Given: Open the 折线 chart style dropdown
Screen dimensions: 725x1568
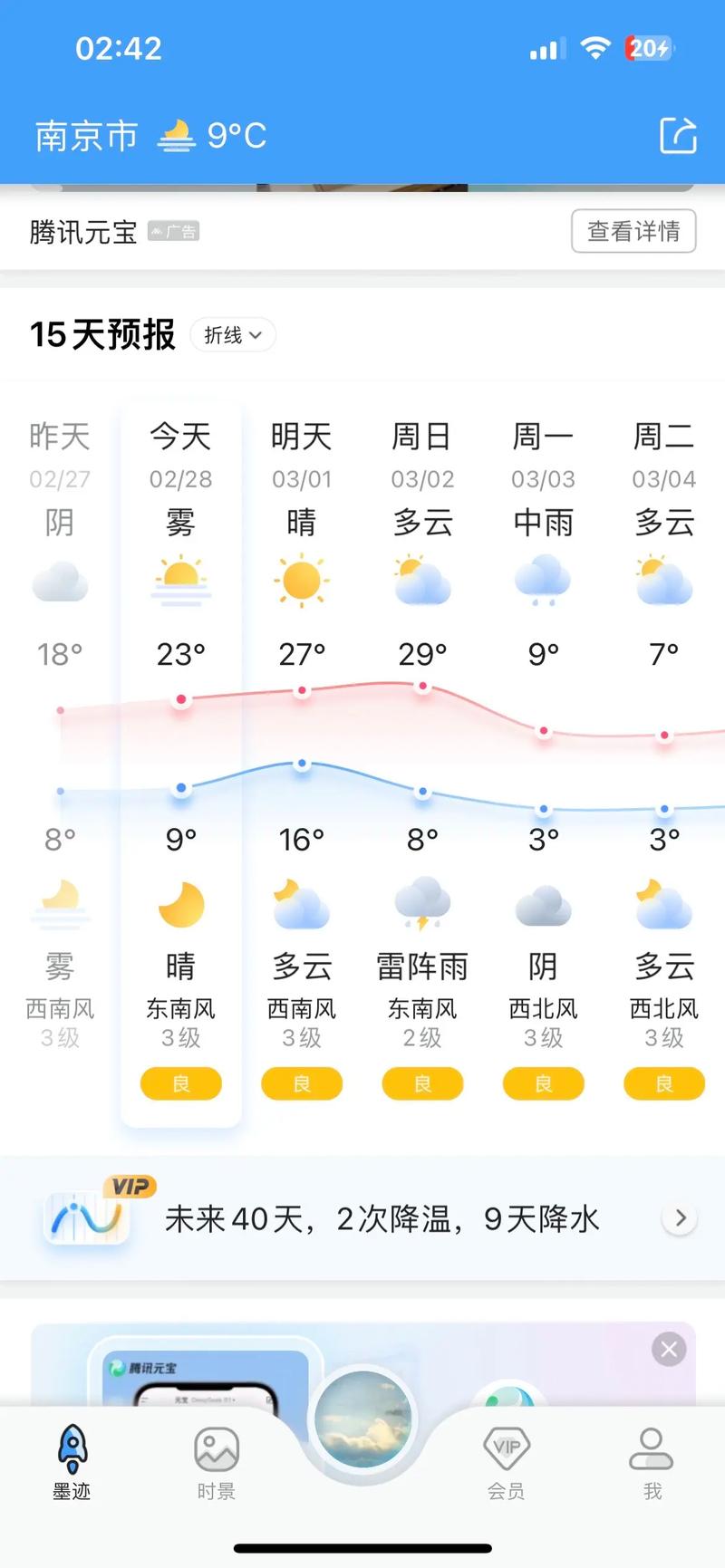Looking at the screenshot, I should coord(232,335).
